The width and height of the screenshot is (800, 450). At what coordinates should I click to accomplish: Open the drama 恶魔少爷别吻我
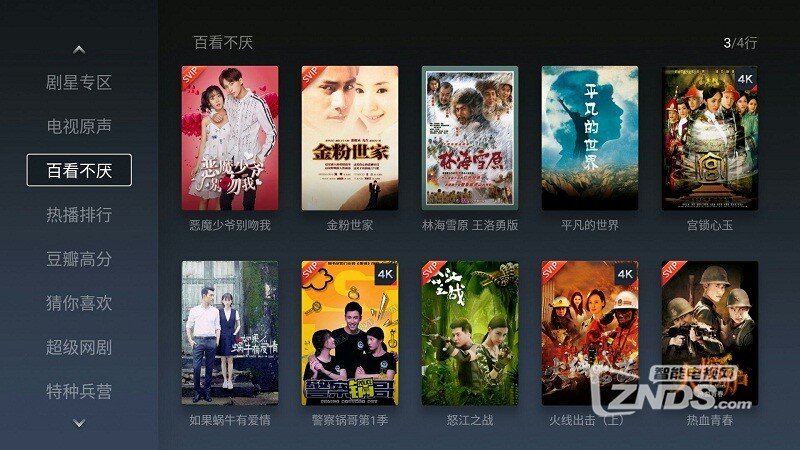point(230,138)
